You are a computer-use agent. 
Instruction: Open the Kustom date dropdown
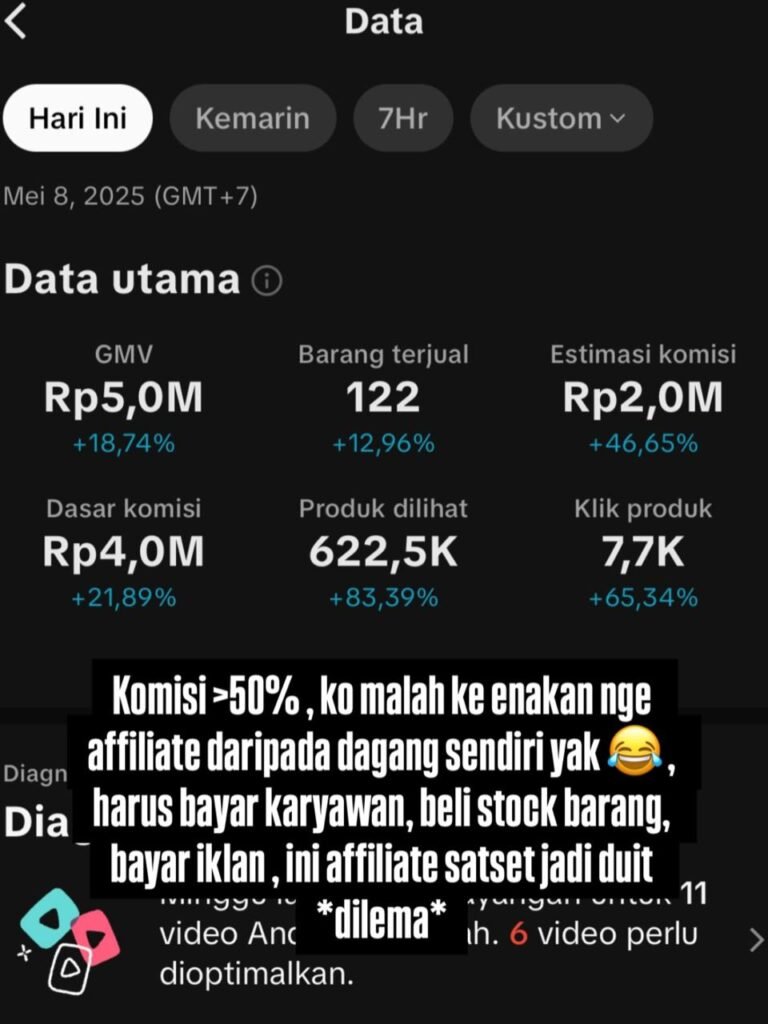pos(561,118)
